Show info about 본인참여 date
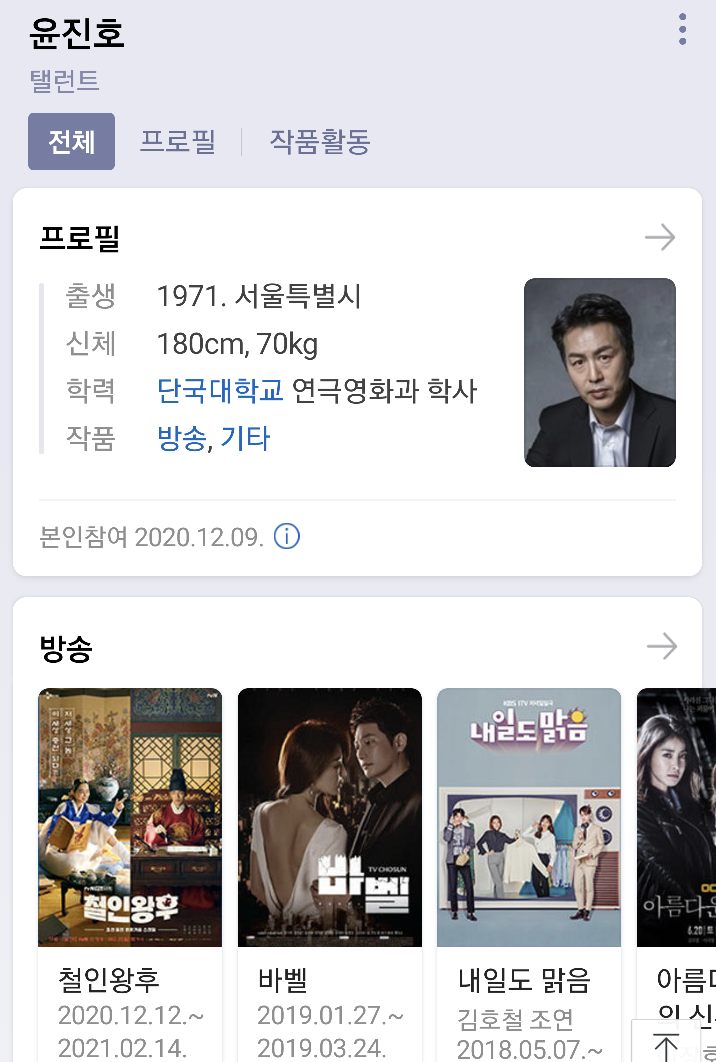Image resolution: width=716 pixels, height=1062 pixels. tap(287, 537)
